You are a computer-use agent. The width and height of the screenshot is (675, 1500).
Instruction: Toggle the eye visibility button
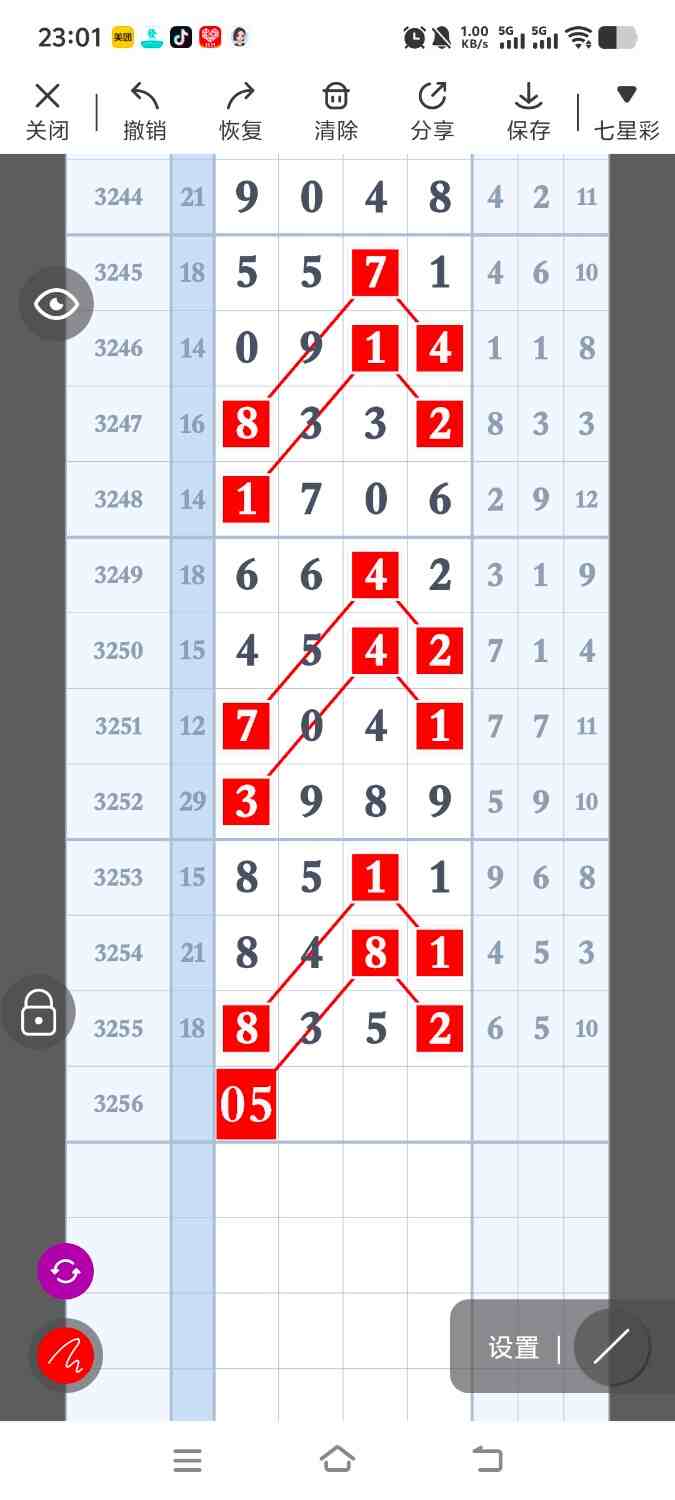click(x=56, y=304)
